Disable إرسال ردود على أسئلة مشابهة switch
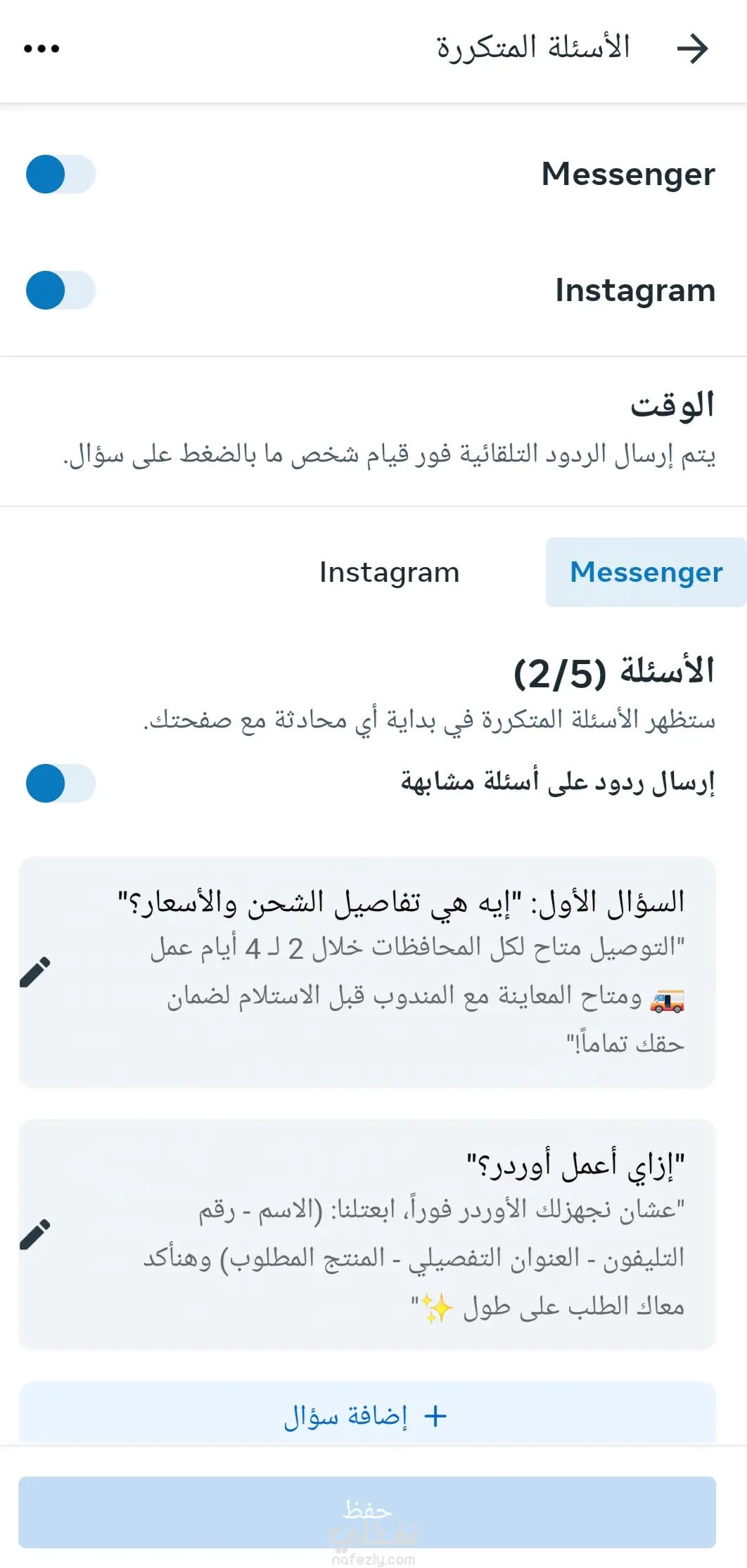747x1568 pixels. click(60, 783)
